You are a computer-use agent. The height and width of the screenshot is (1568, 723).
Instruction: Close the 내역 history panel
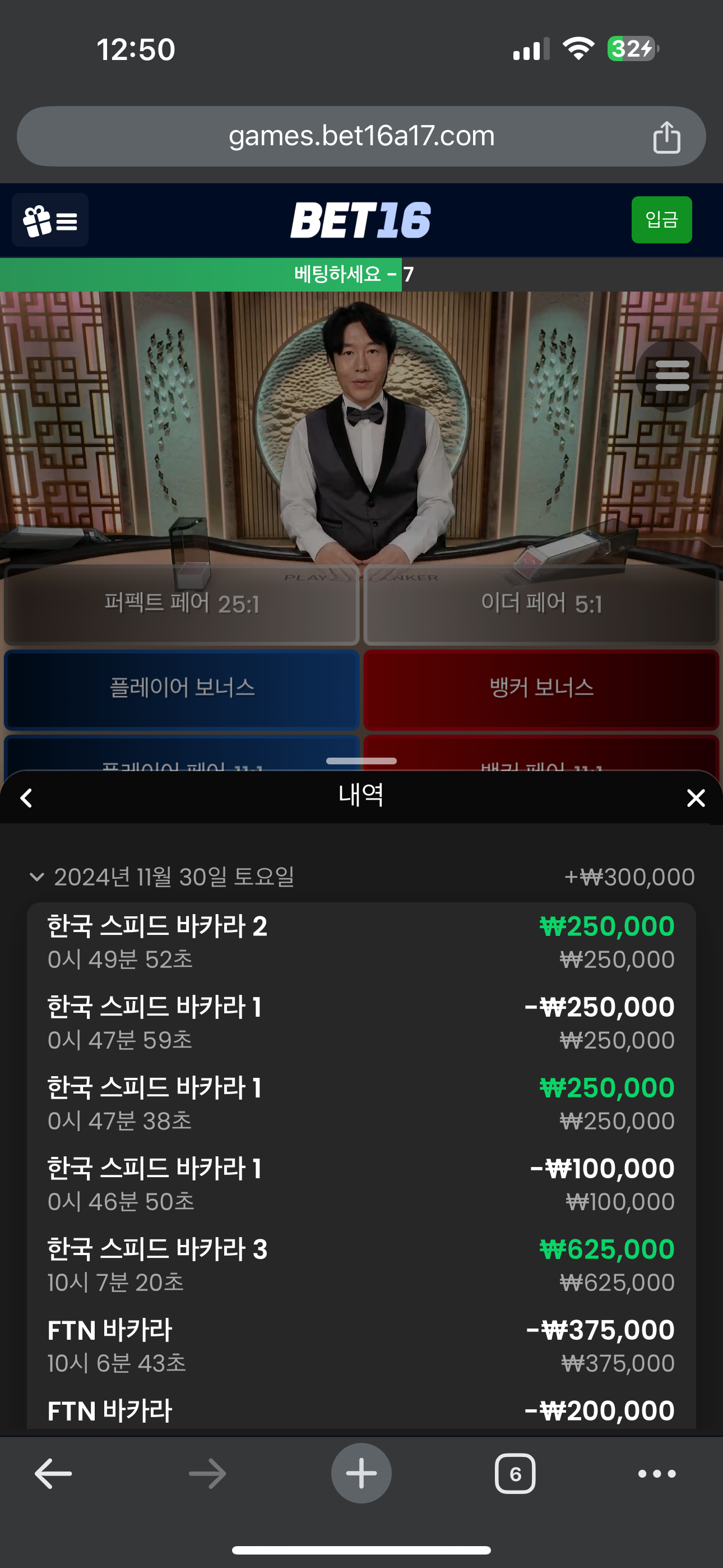click(x=696, y=797)
